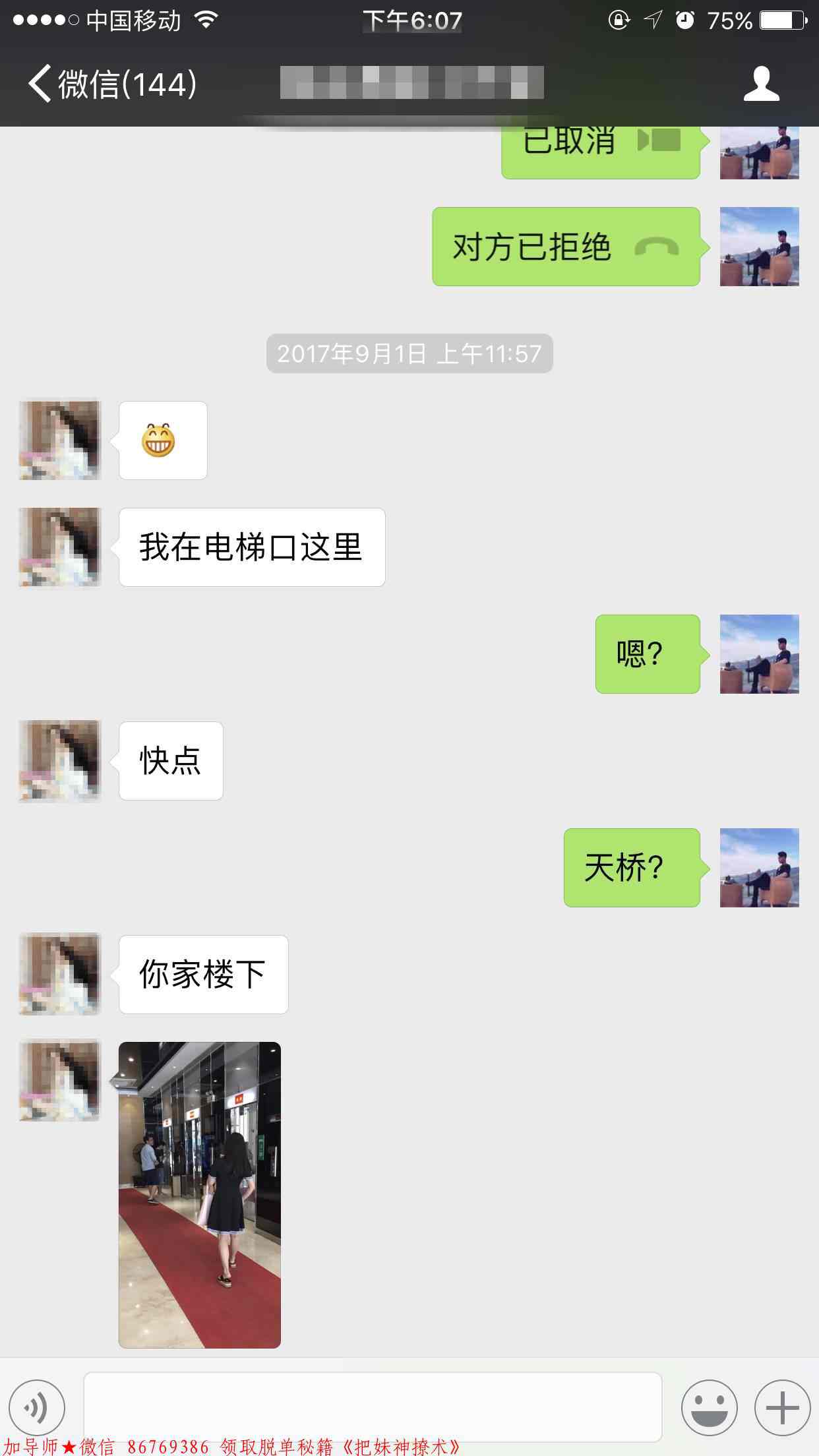Tap the contact avatar beside 你家楼下
The width and height of the screenshot is (819, 1456).
pyautogui.click(x=59, y=974)
